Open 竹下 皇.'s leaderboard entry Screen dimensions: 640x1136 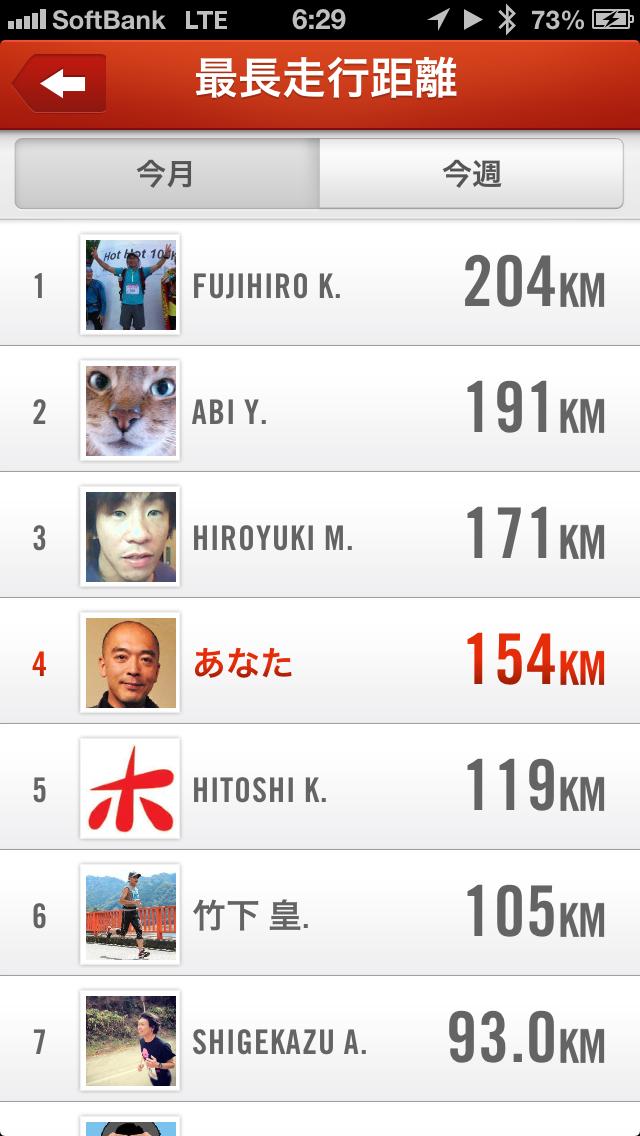pyautogui.click(x=320, y=914)
